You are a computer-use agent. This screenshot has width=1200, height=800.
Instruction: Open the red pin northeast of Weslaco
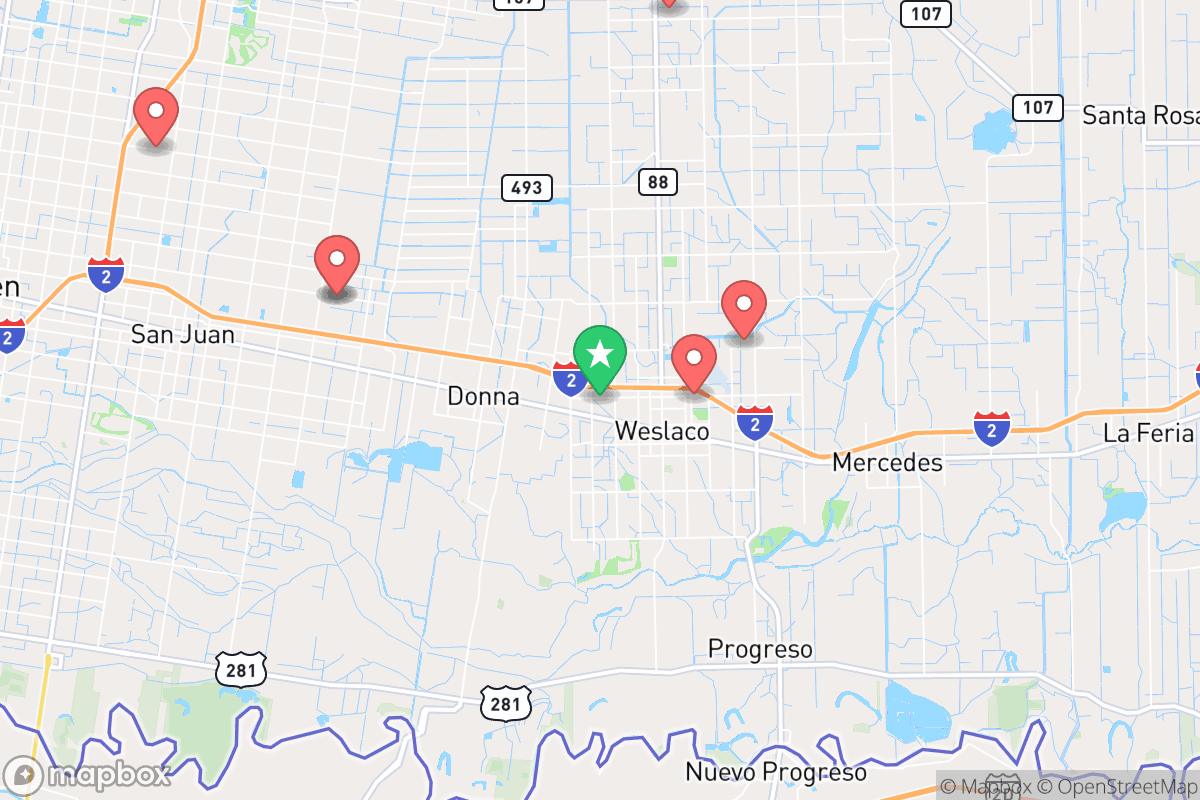[743, 307]
